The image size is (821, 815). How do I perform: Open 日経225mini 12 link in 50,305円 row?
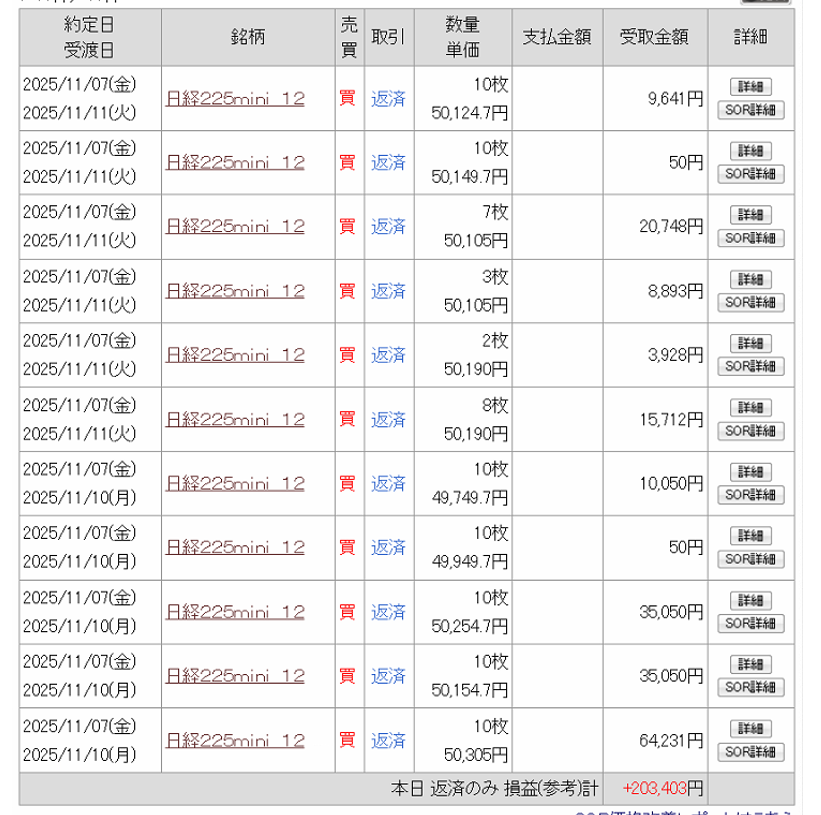[235, 741]
